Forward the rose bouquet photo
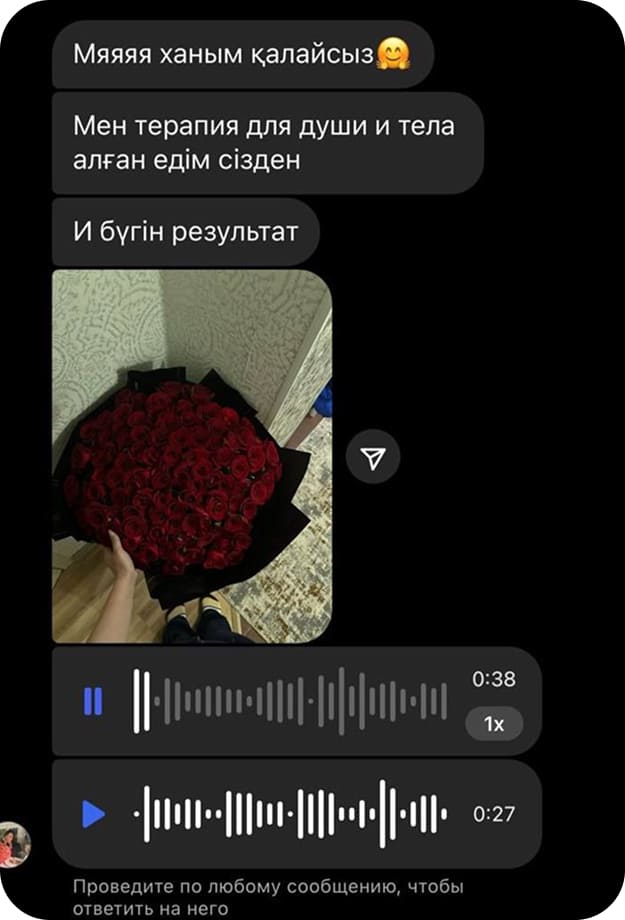 click(373, 458)
